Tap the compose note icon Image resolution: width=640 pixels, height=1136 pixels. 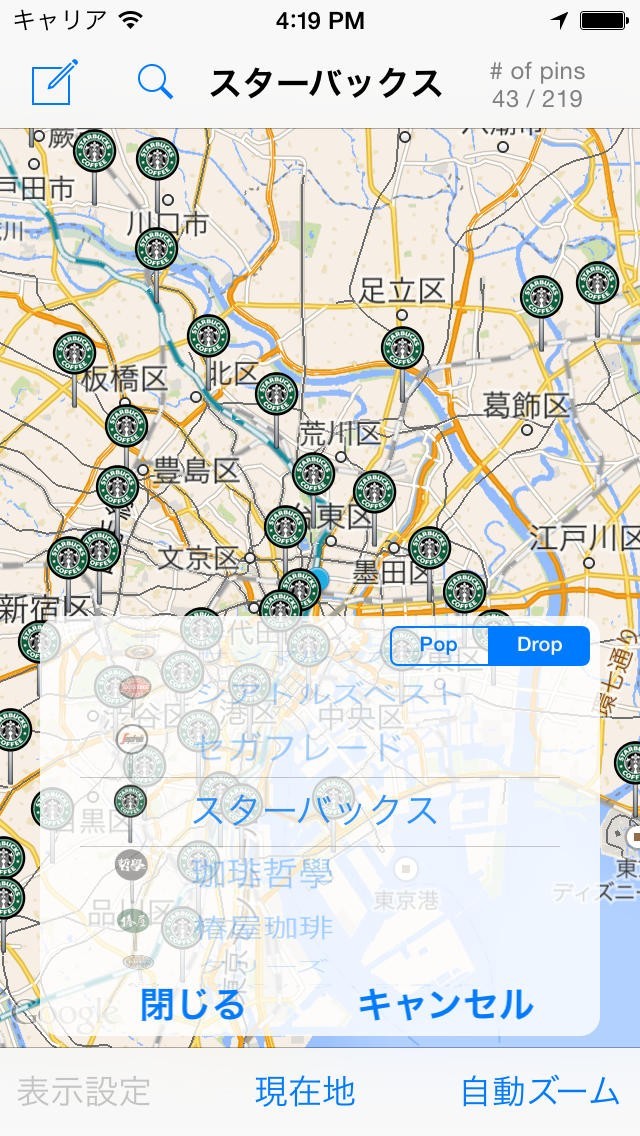pyautogui.click(x=54, y=82)
